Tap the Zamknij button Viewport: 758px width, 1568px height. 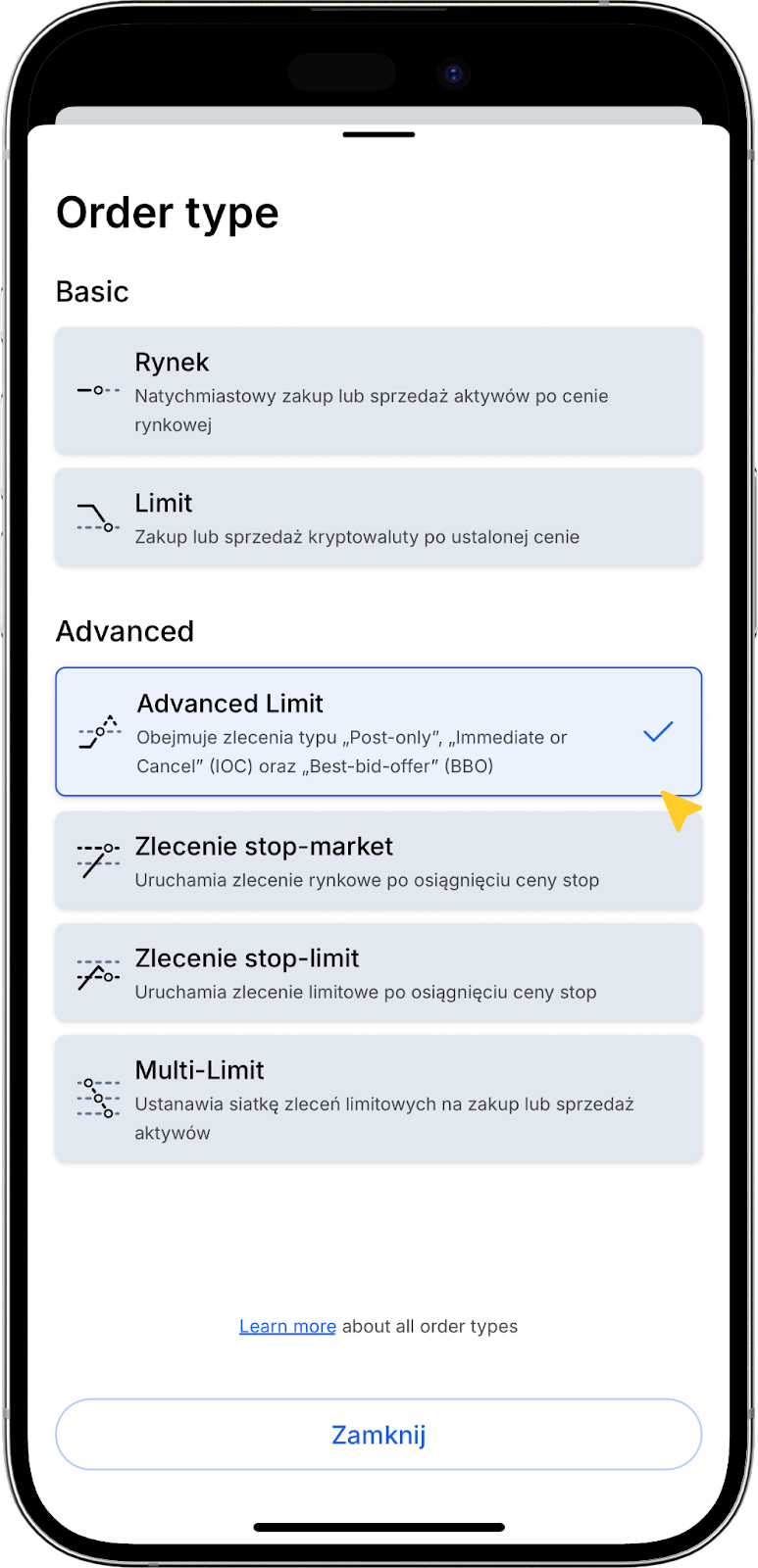tap(379, 1435)
